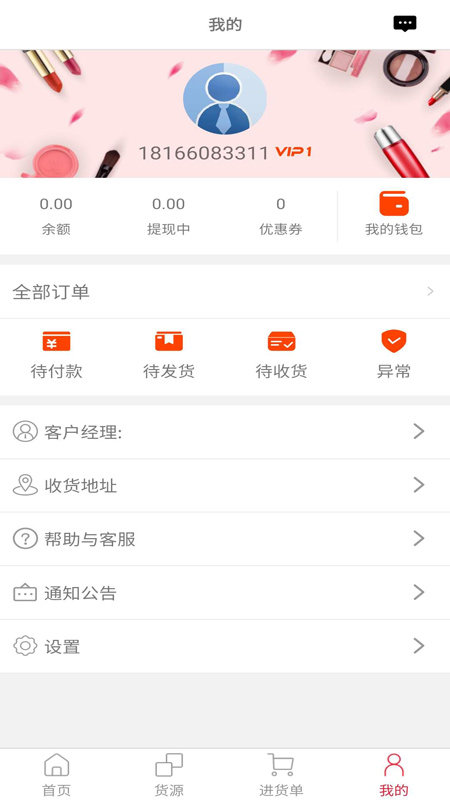
Task: Switch to the 货源 tab
Action: click(x=169, y=774)
